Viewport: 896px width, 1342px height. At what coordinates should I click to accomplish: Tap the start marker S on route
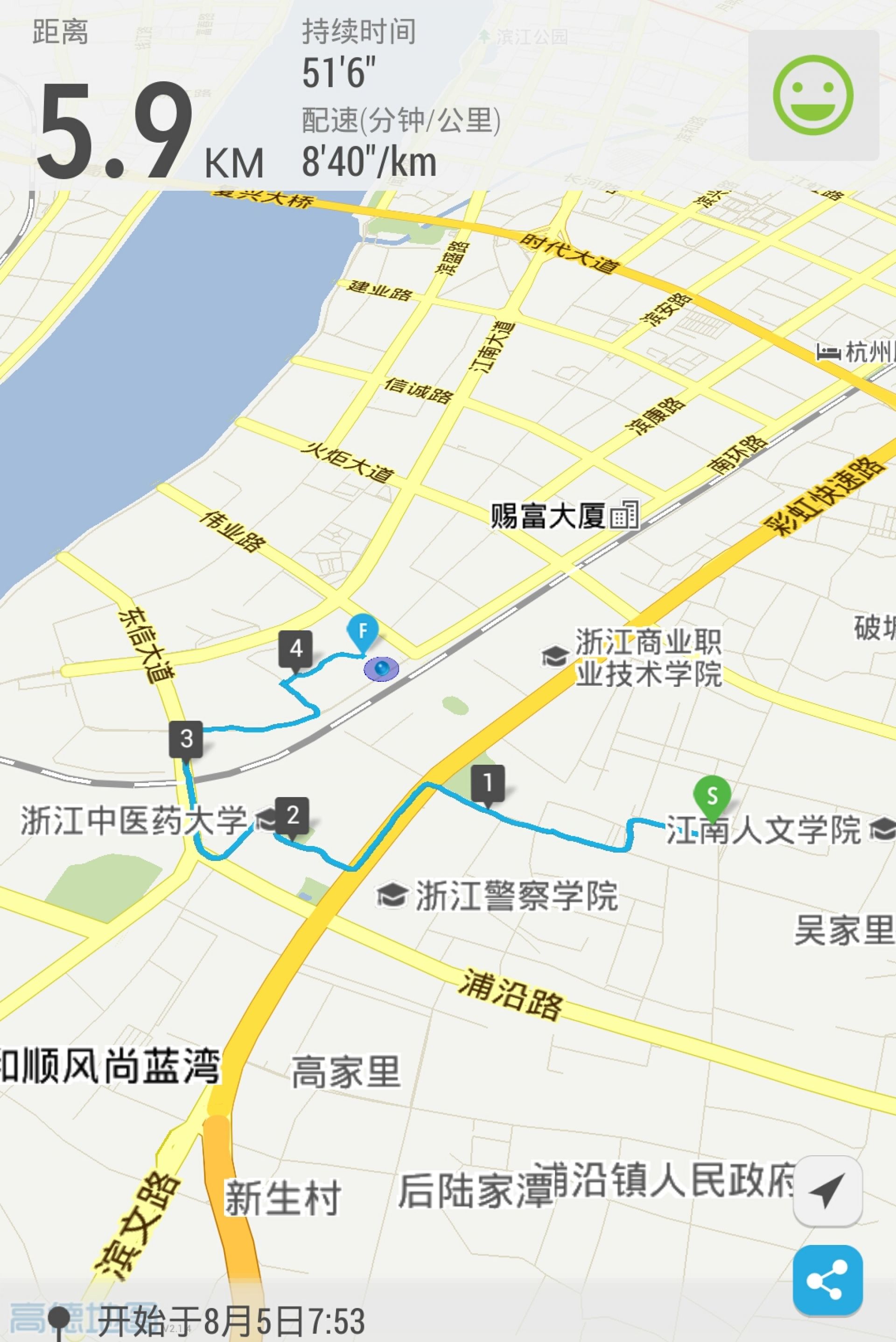point(712,796)
